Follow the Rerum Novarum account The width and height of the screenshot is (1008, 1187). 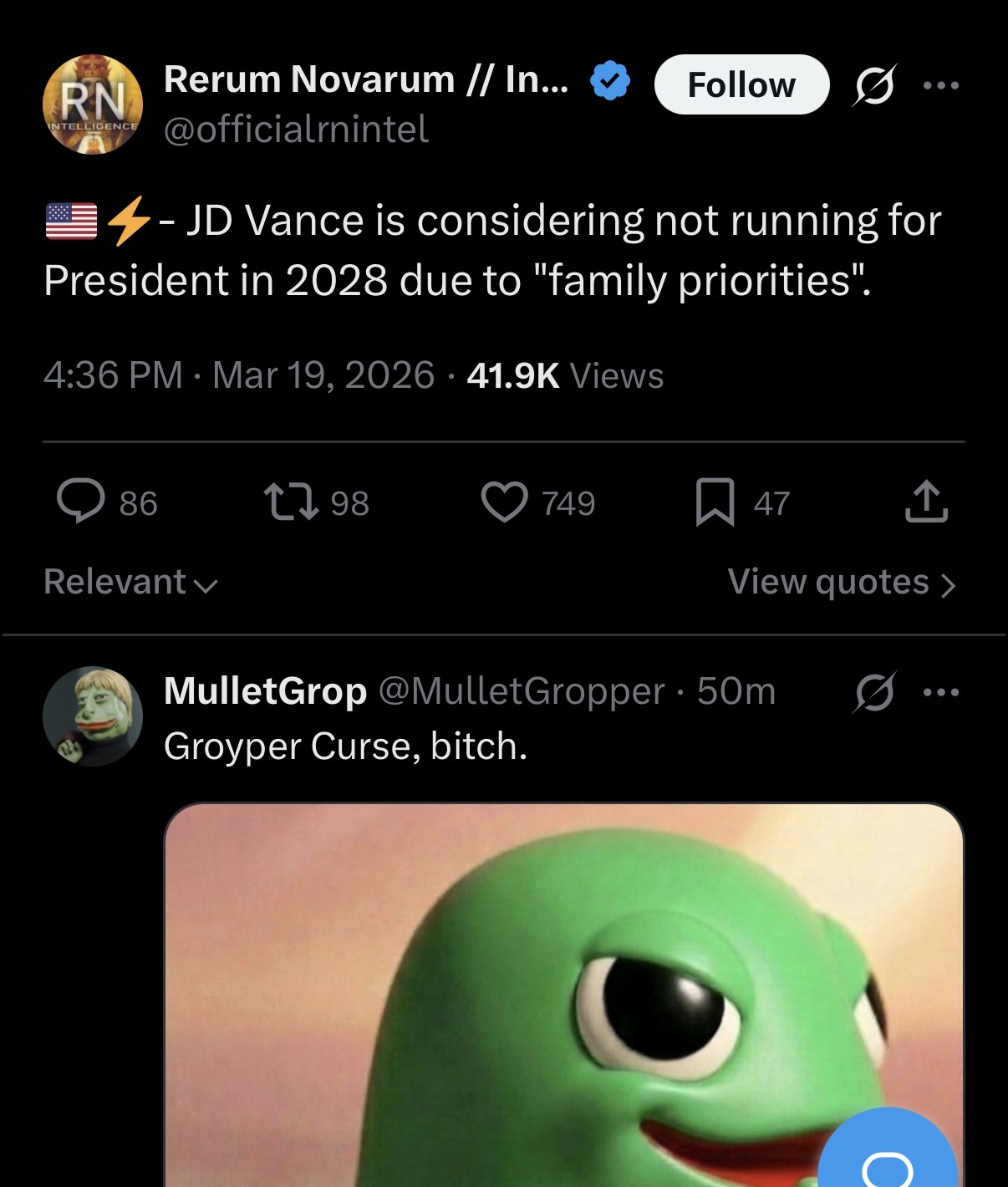coord(741,84)
